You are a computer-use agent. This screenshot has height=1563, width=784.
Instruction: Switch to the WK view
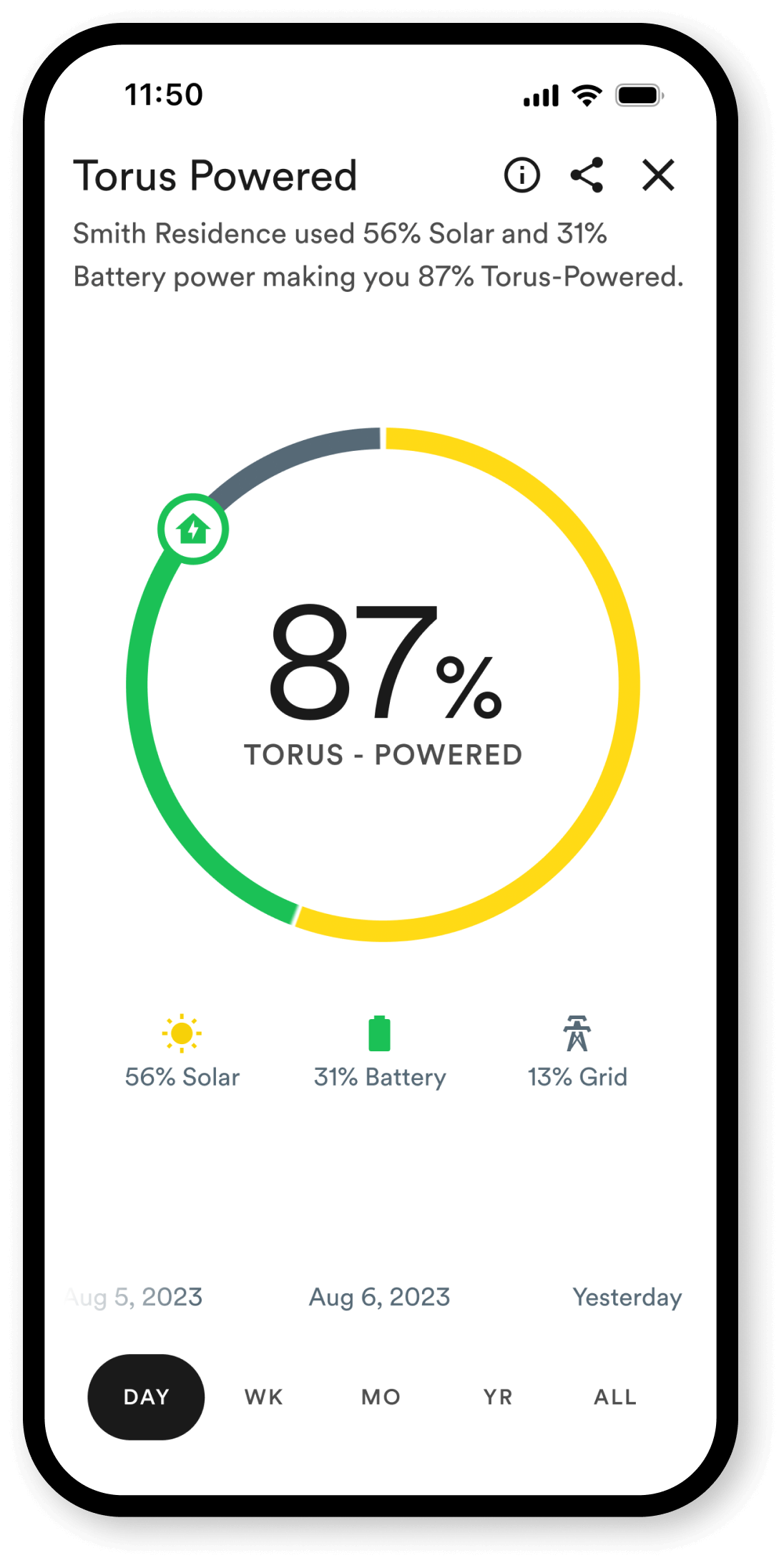264,1396
